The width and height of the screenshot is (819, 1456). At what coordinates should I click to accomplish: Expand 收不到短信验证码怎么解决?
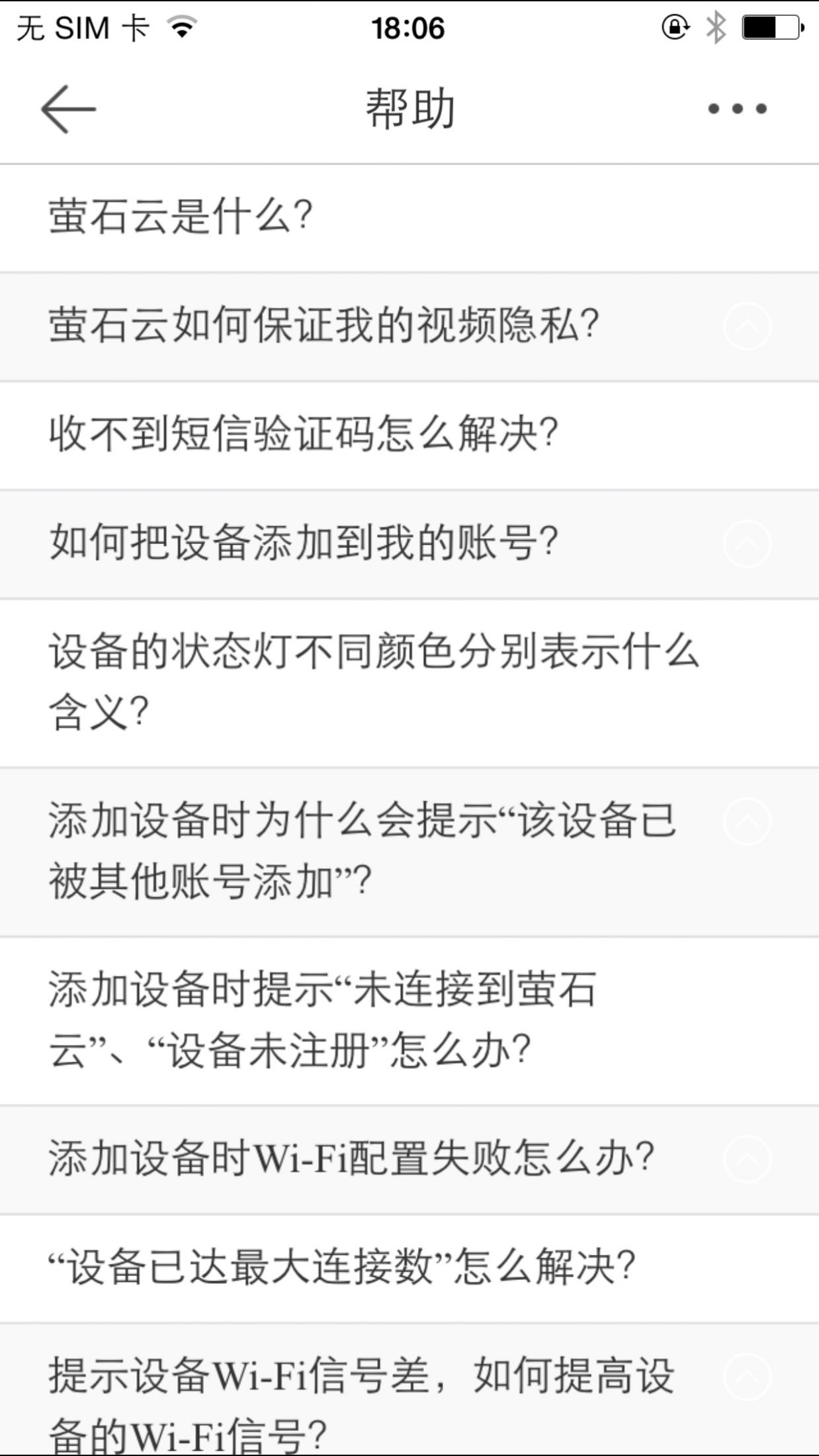tap(409, 436)
